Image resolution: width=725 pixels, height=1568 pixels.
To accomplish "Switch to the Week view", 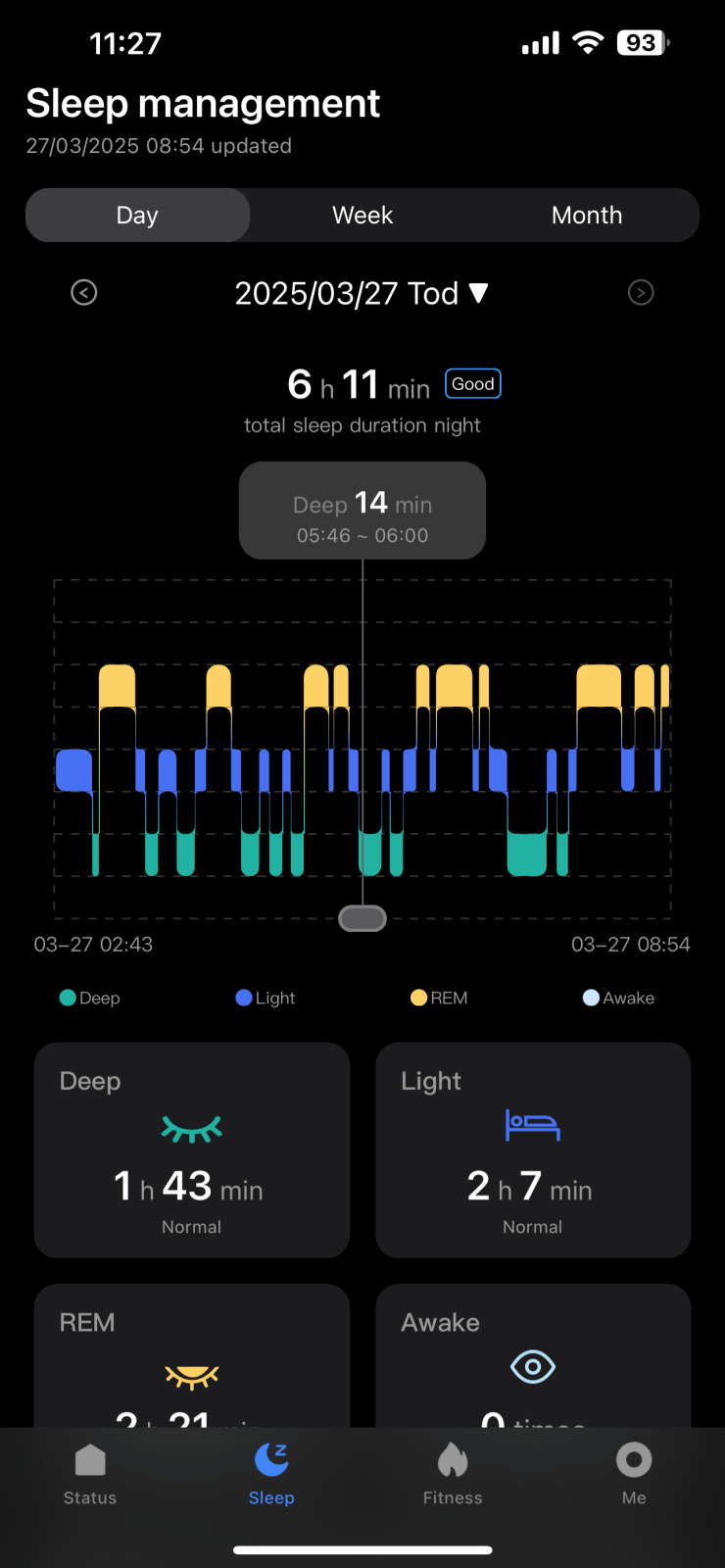I will [x=362, y=215].
